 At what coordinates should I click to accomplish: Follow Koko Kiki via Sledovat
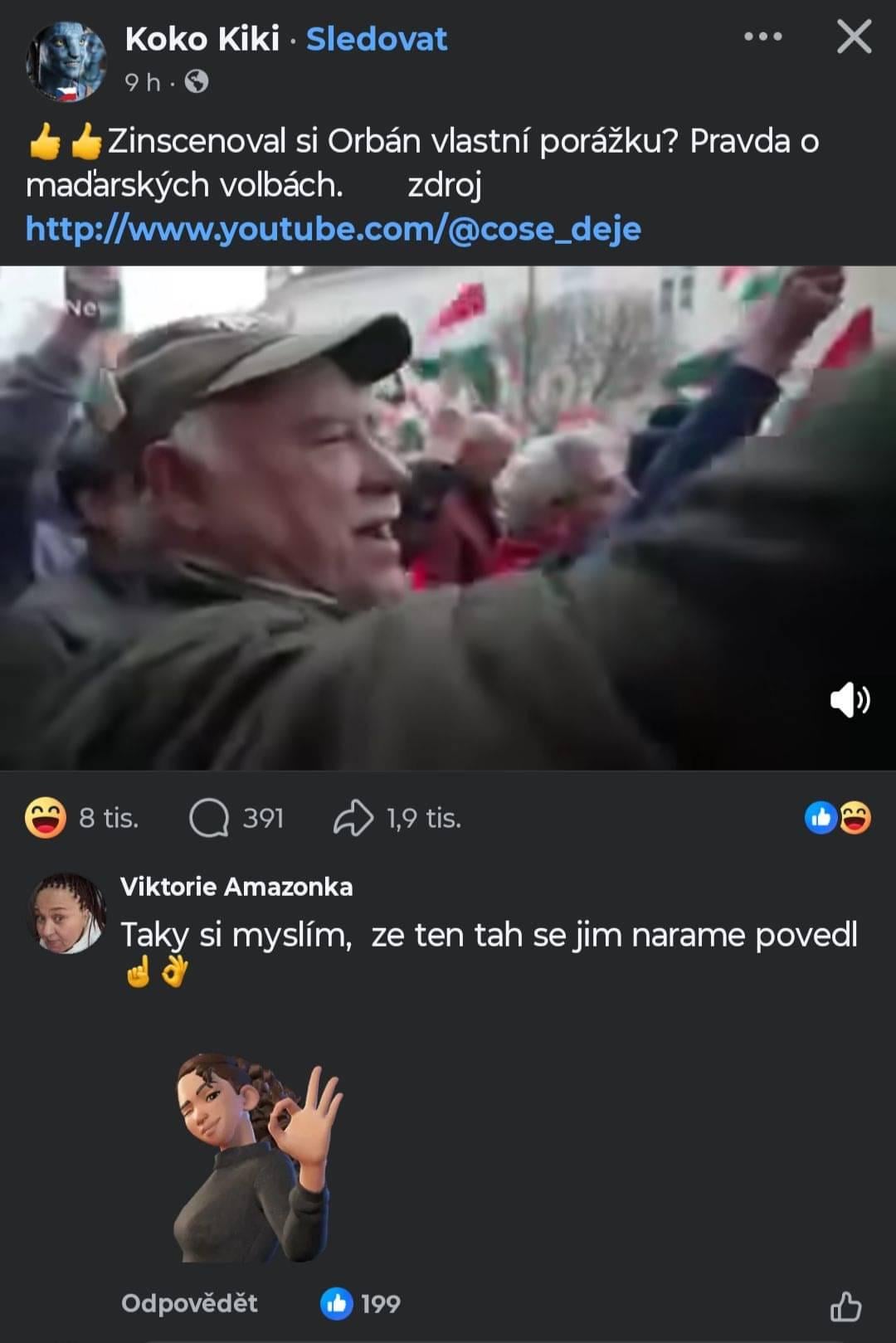click(377, 39)
